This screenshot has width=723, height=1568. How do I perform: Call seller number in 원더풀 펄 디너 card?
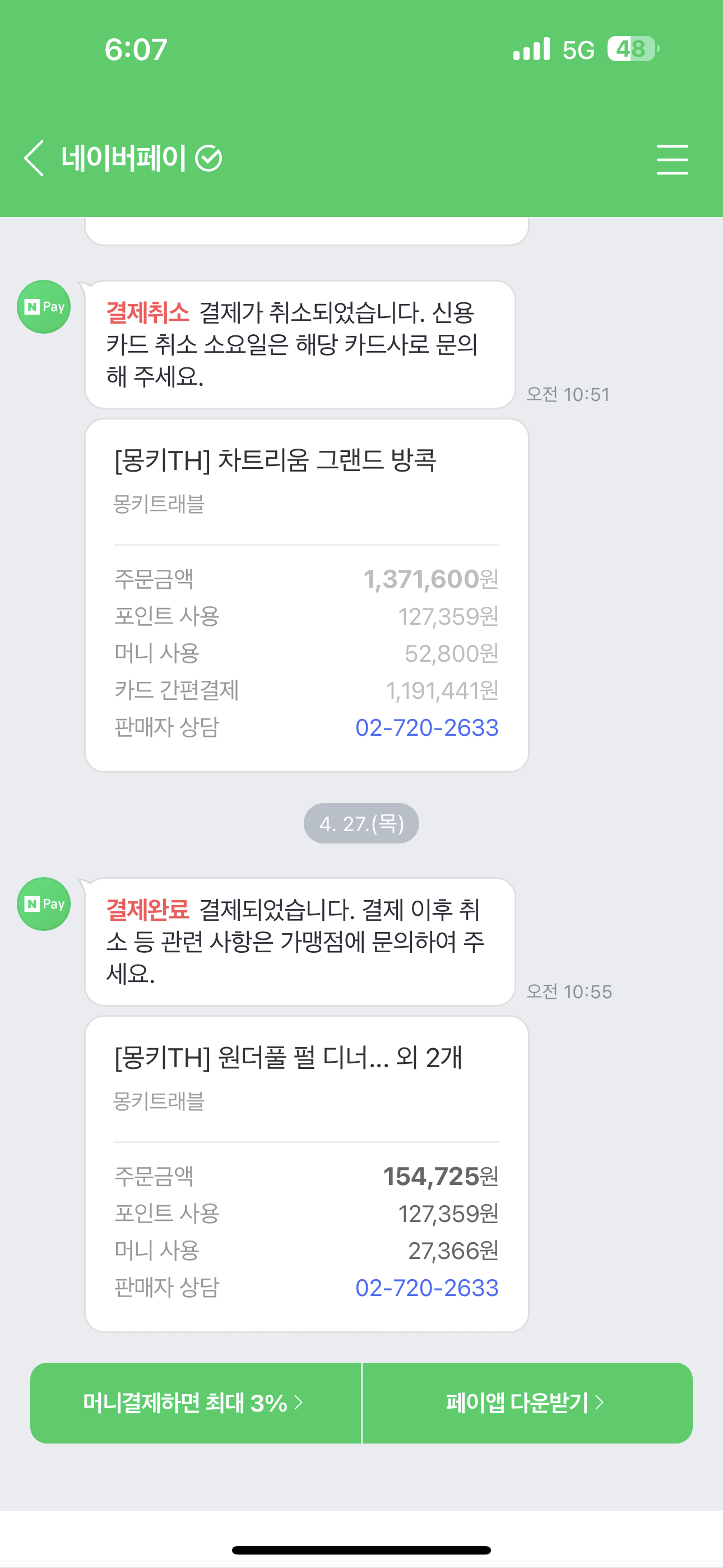427,1288
